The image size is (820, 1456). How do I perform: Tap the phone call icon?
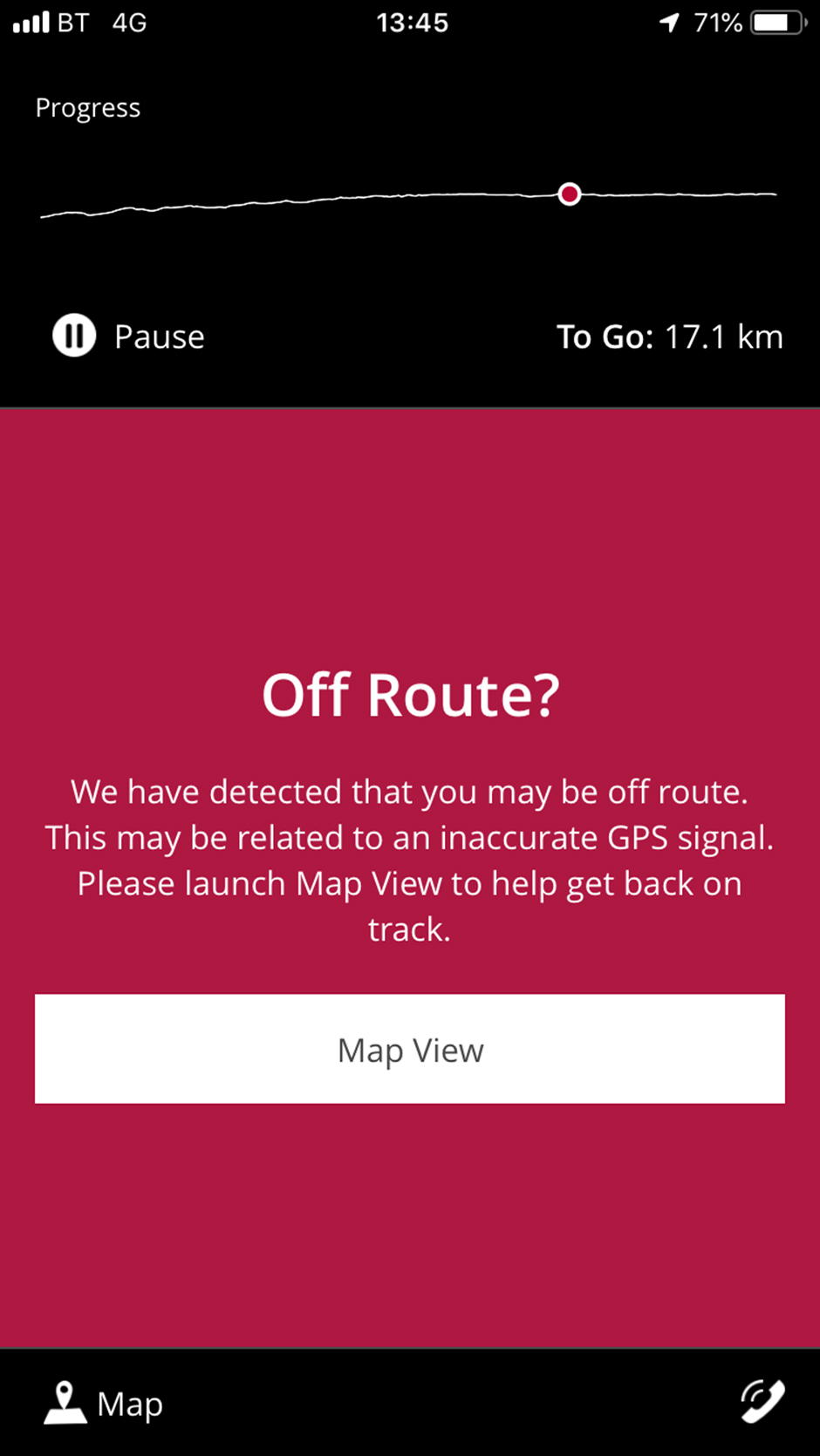pyautogui.click(x=762, y=1402)
